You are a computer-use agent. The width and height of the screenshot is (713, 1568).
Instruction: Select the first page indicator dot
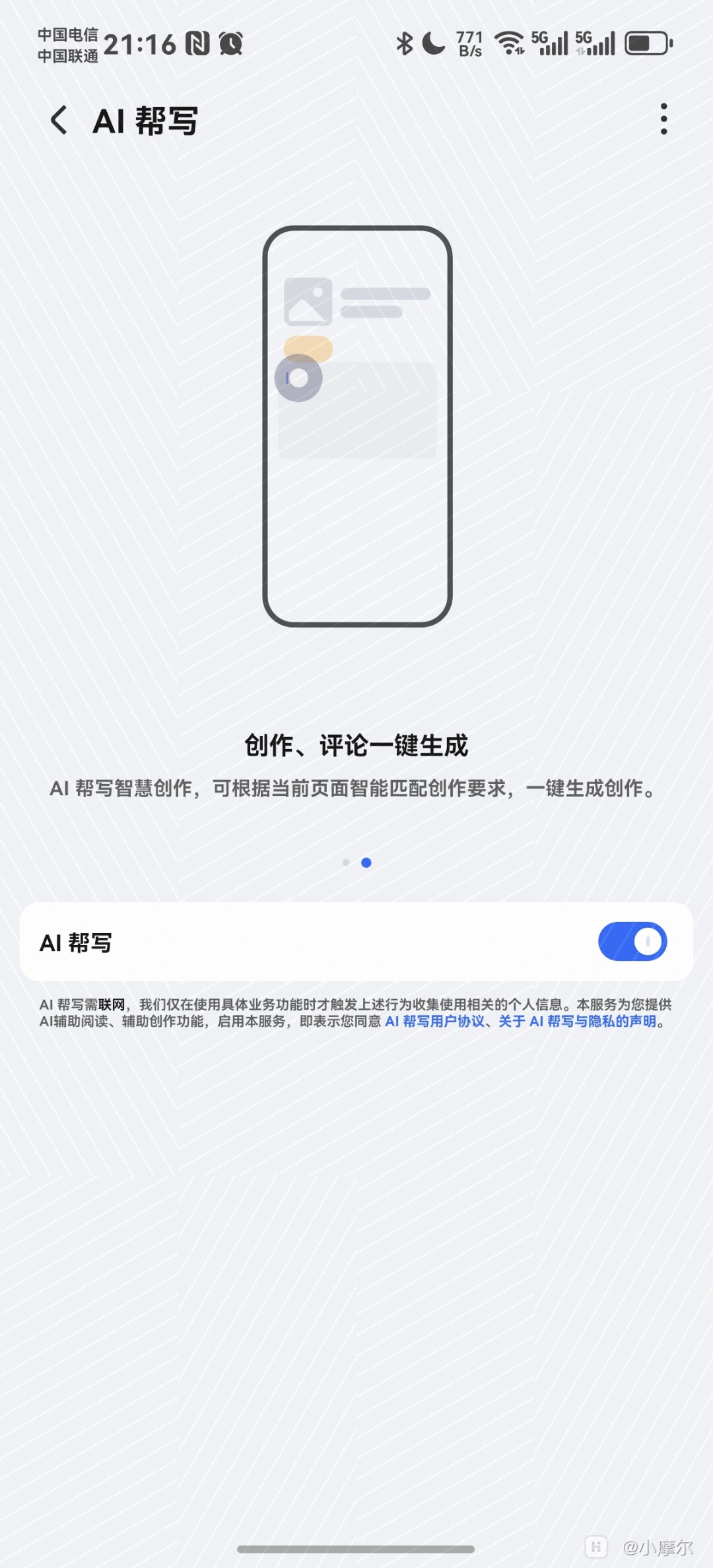click(346, 863)
